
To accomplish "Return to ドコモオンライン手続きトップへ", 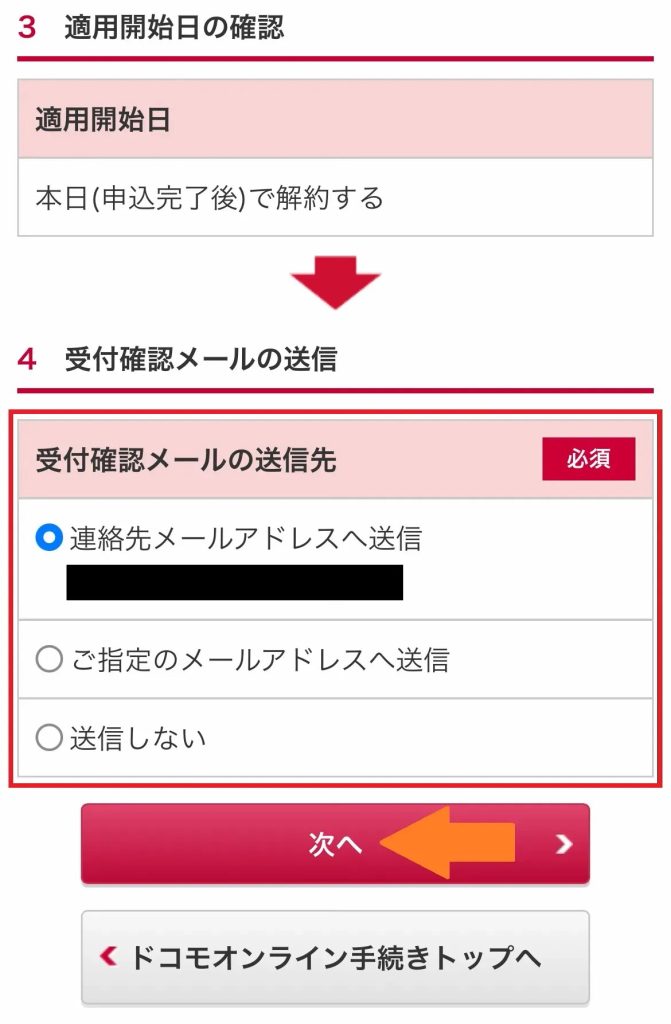I will point(335,958).
